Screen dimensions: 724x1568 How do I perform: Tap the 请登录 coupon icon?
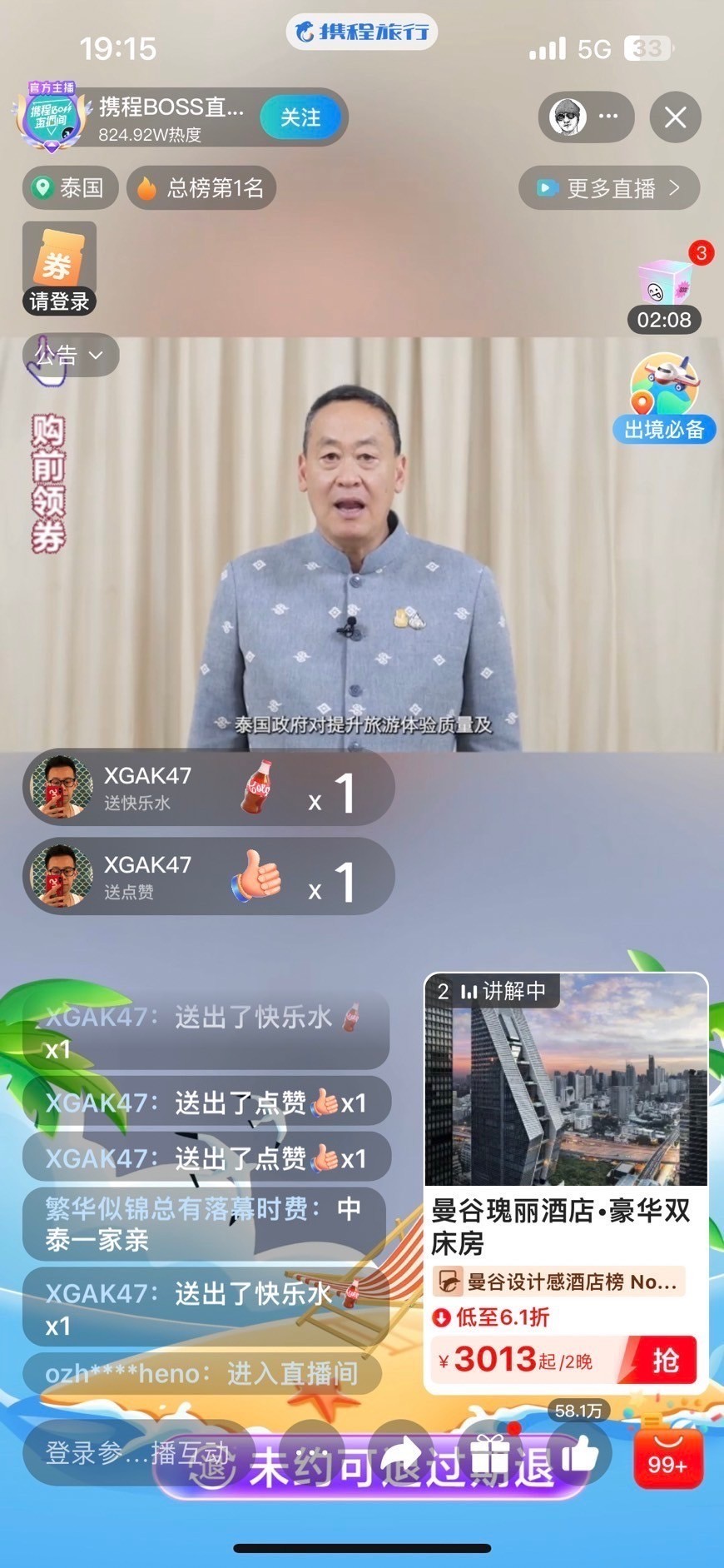[x=58, y=268]
